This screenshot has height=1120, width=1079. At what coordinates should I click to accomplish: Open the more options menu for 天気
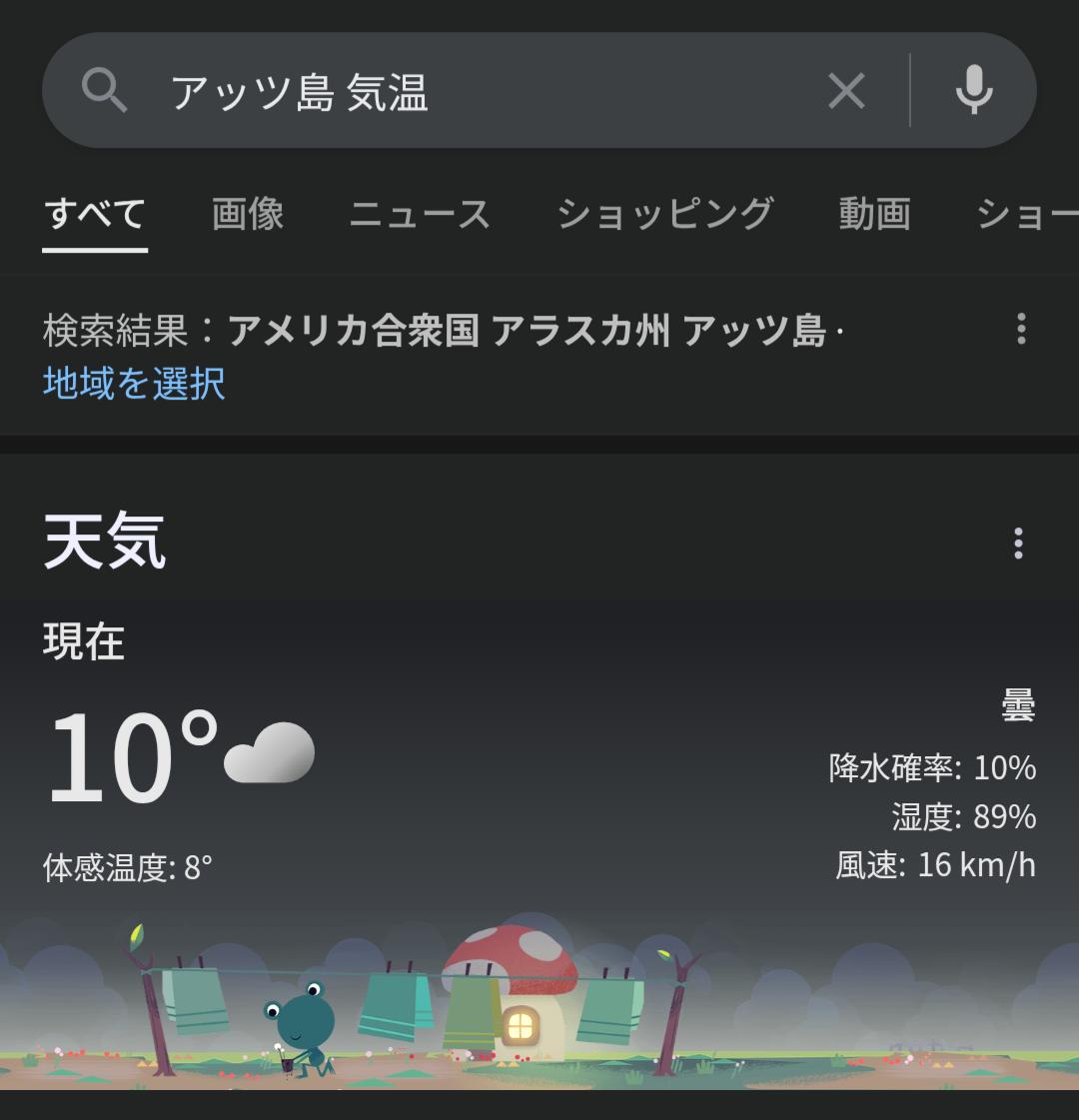pyautogui.click(x=1018, y=544)
